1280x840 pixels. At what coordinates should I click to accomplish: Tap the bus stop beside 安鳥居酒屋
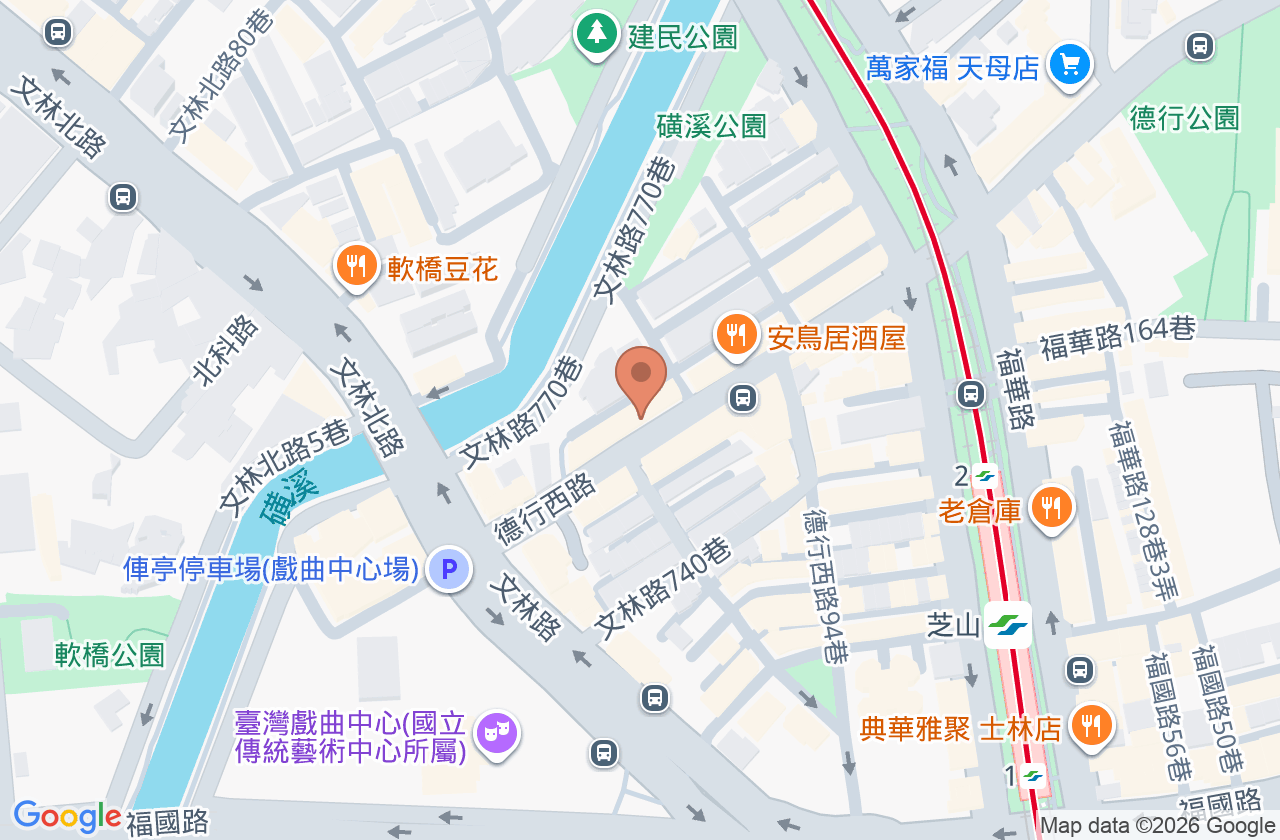point(742,398)
